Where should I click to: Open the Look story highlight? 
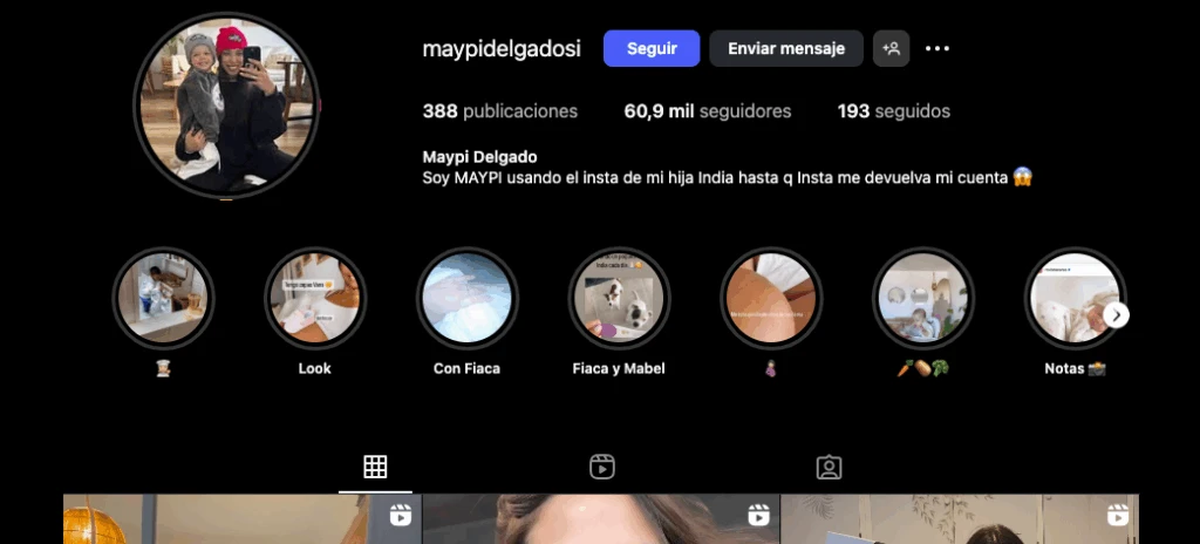click(315, 298)
